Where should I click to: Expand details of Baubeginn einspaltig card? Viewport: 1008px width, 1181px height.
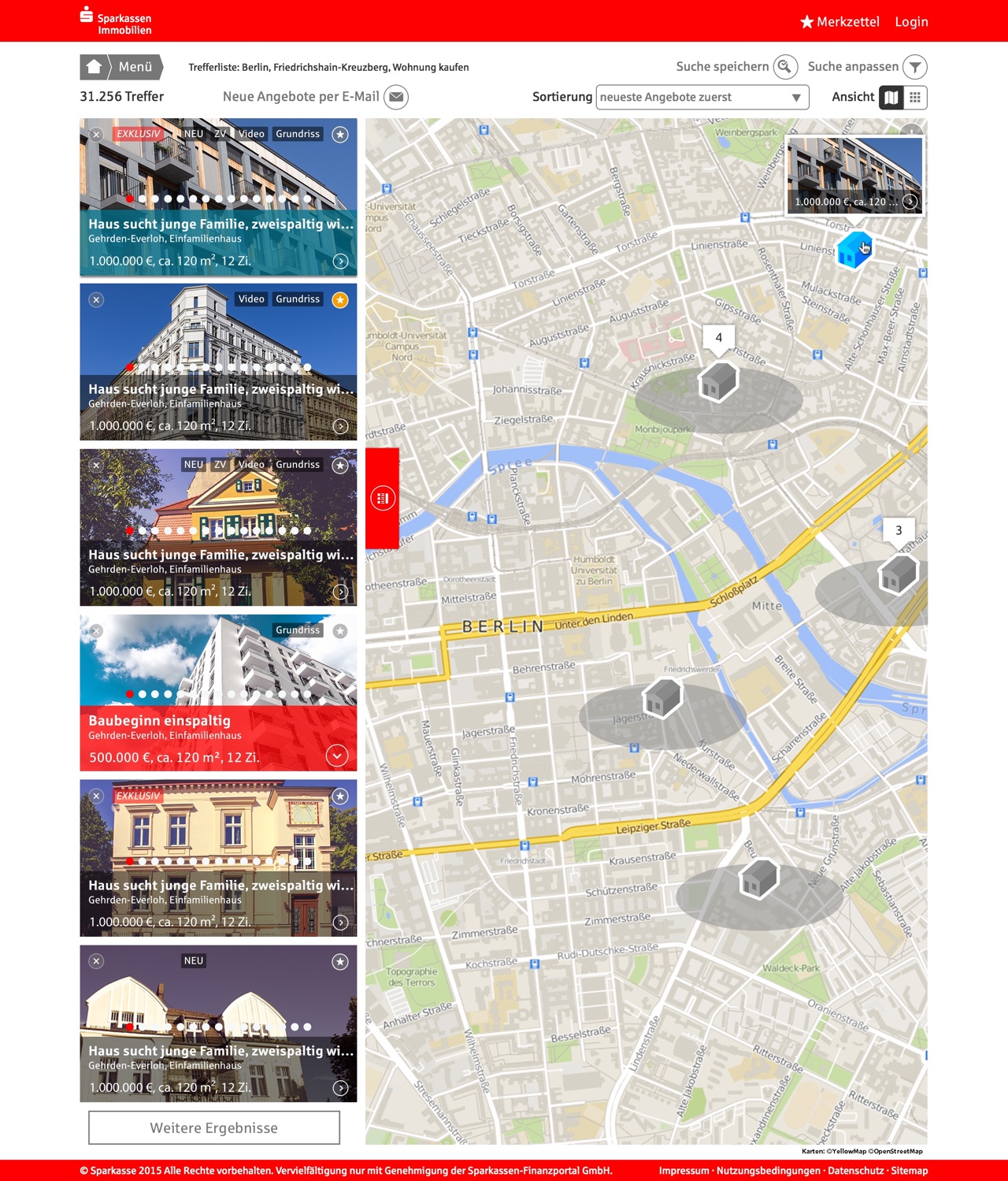pos(337,756)
